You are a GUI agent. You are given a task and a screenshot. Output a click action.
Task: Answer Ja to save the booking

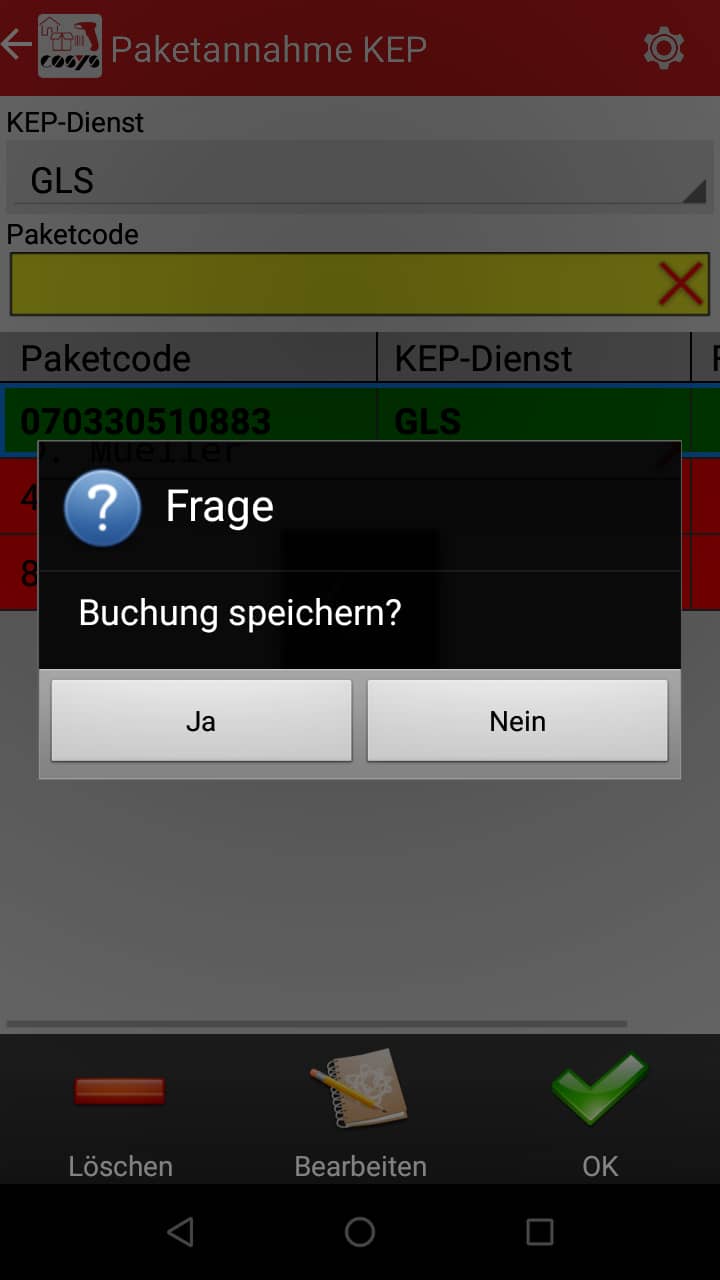pos(200,720)
